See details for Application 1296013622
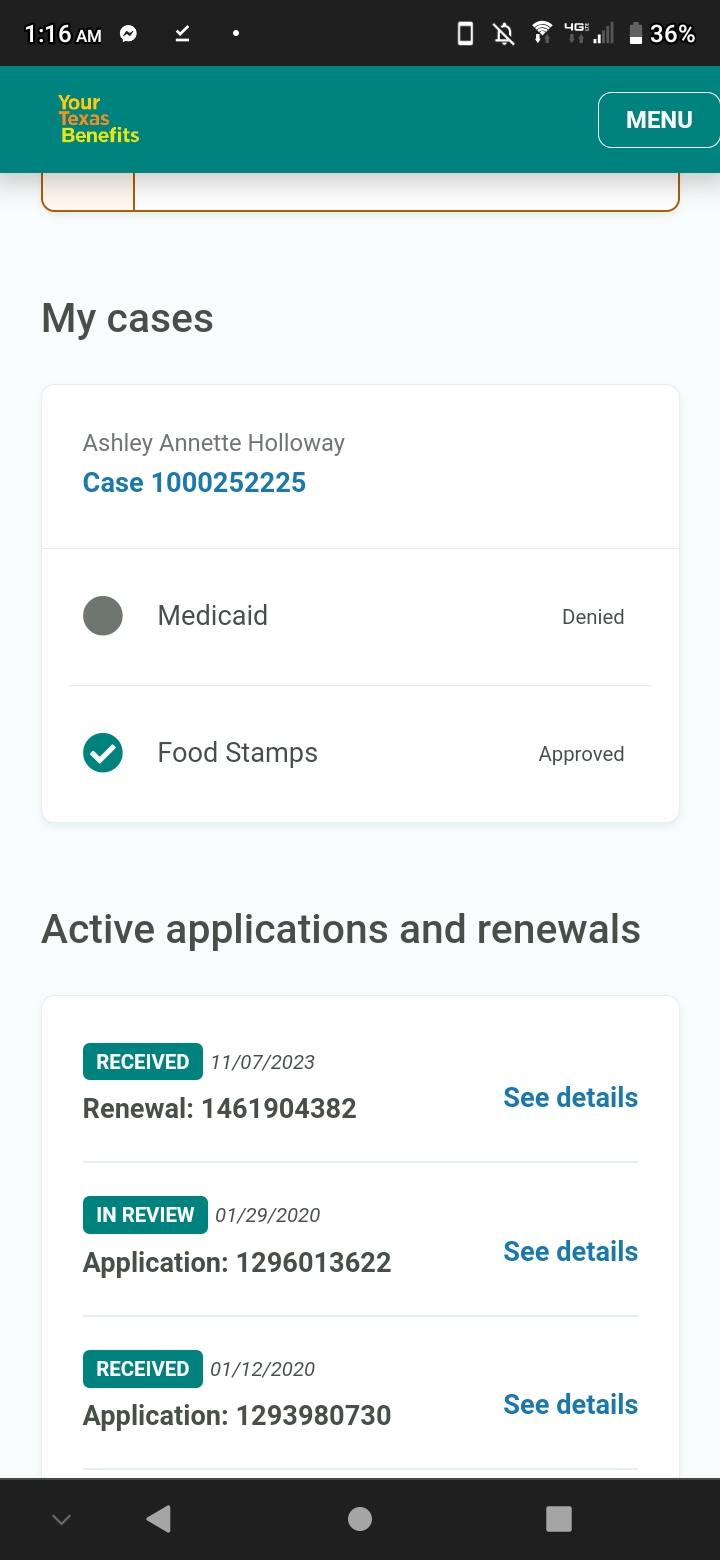720x1560 pixels. click(570, 1252)
